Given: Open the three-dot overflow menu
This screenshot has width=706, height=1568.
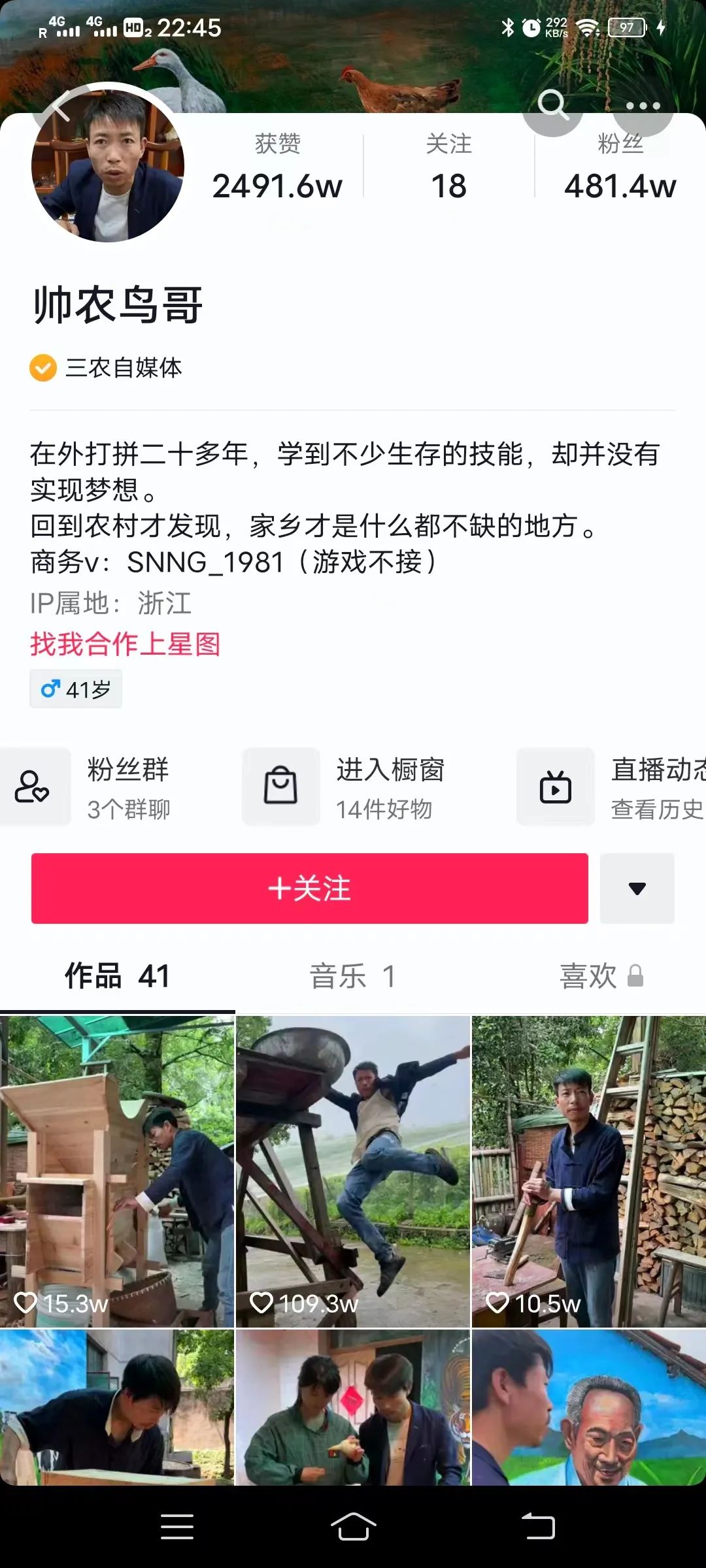Looking at the screenshot, I should point(643,106).
